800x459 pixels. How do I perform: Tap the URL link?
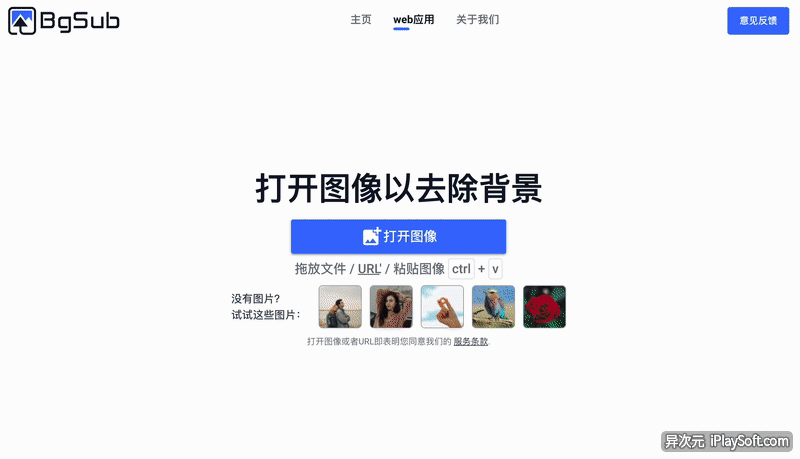pyautogui.click(x=369, y=269)
